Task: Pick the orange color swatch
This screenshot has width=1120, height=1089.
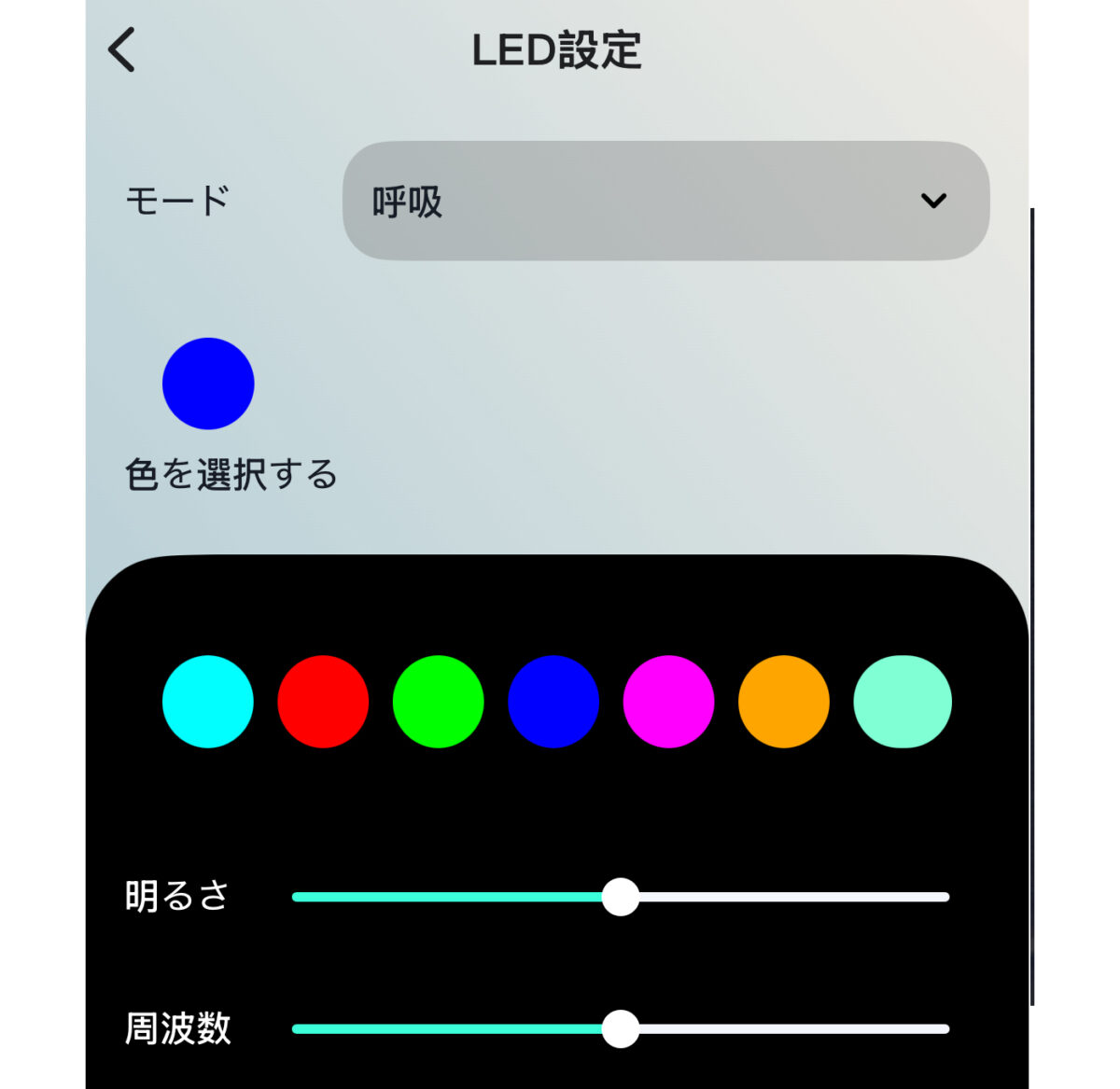Action: pyautogui.click(x=784, y=702)
